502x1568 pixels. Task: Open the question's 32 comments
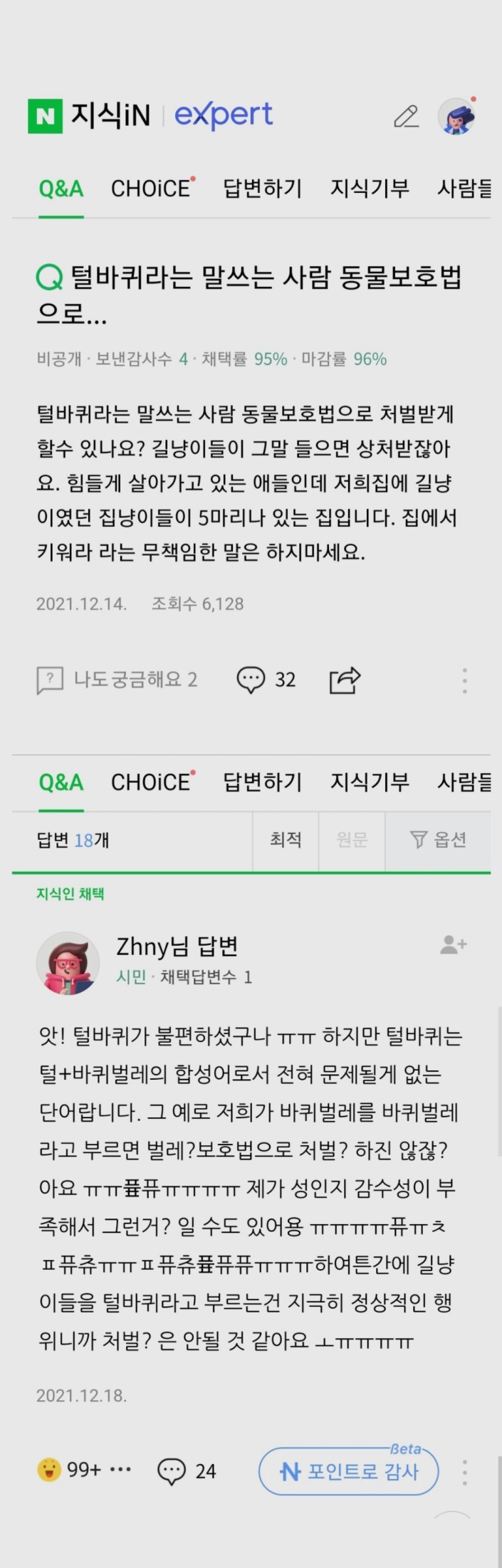(266, 680)
